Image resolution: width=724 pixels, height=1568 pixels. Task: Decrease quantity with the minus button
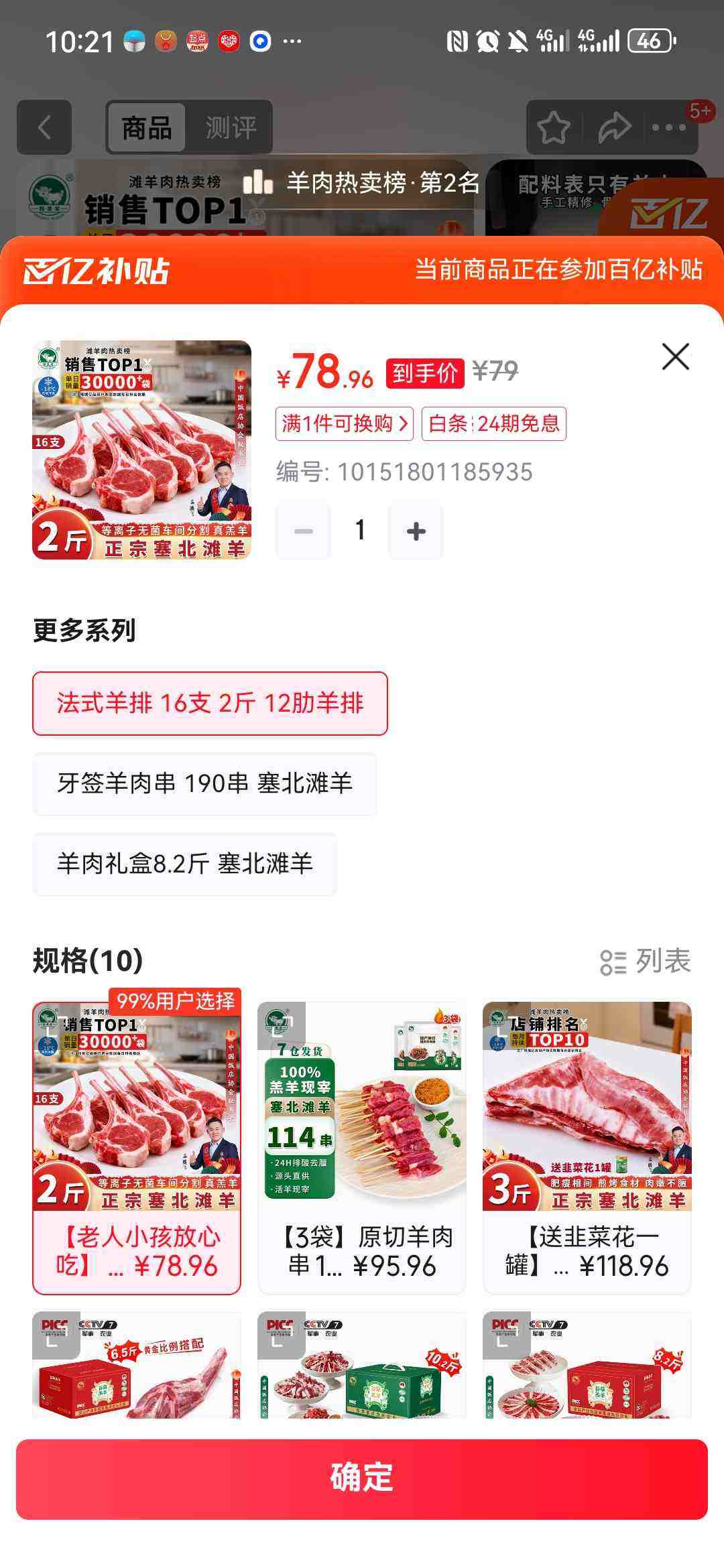304,531
